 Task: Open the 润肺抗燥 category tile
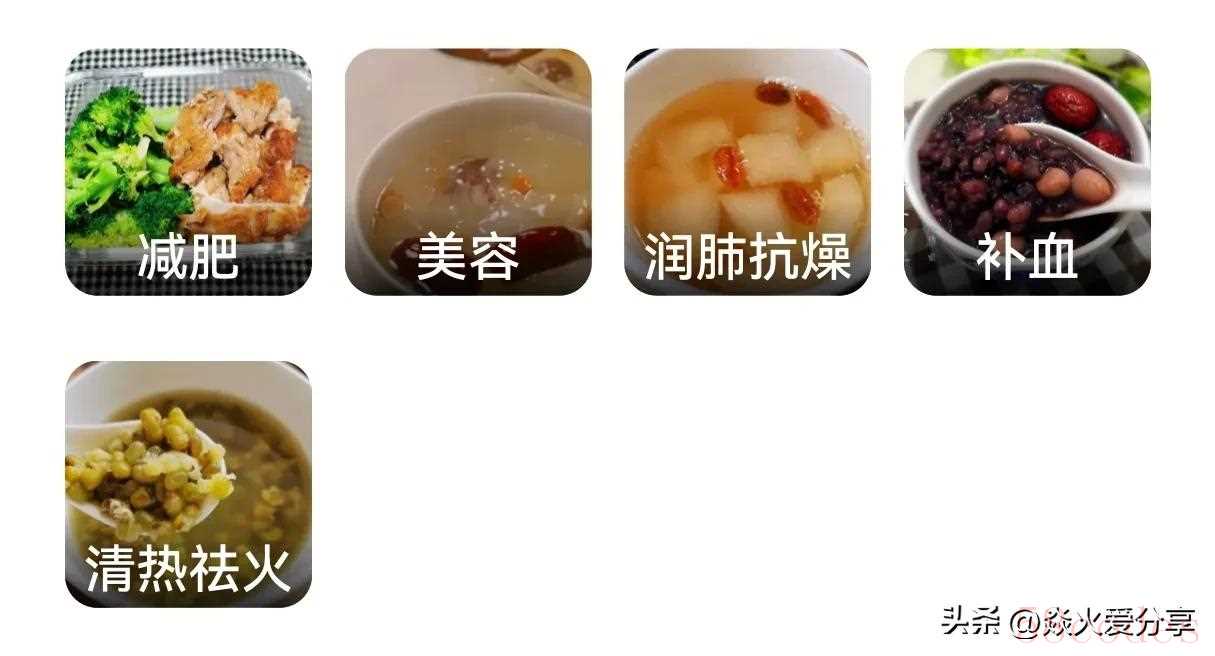[747, 172]
